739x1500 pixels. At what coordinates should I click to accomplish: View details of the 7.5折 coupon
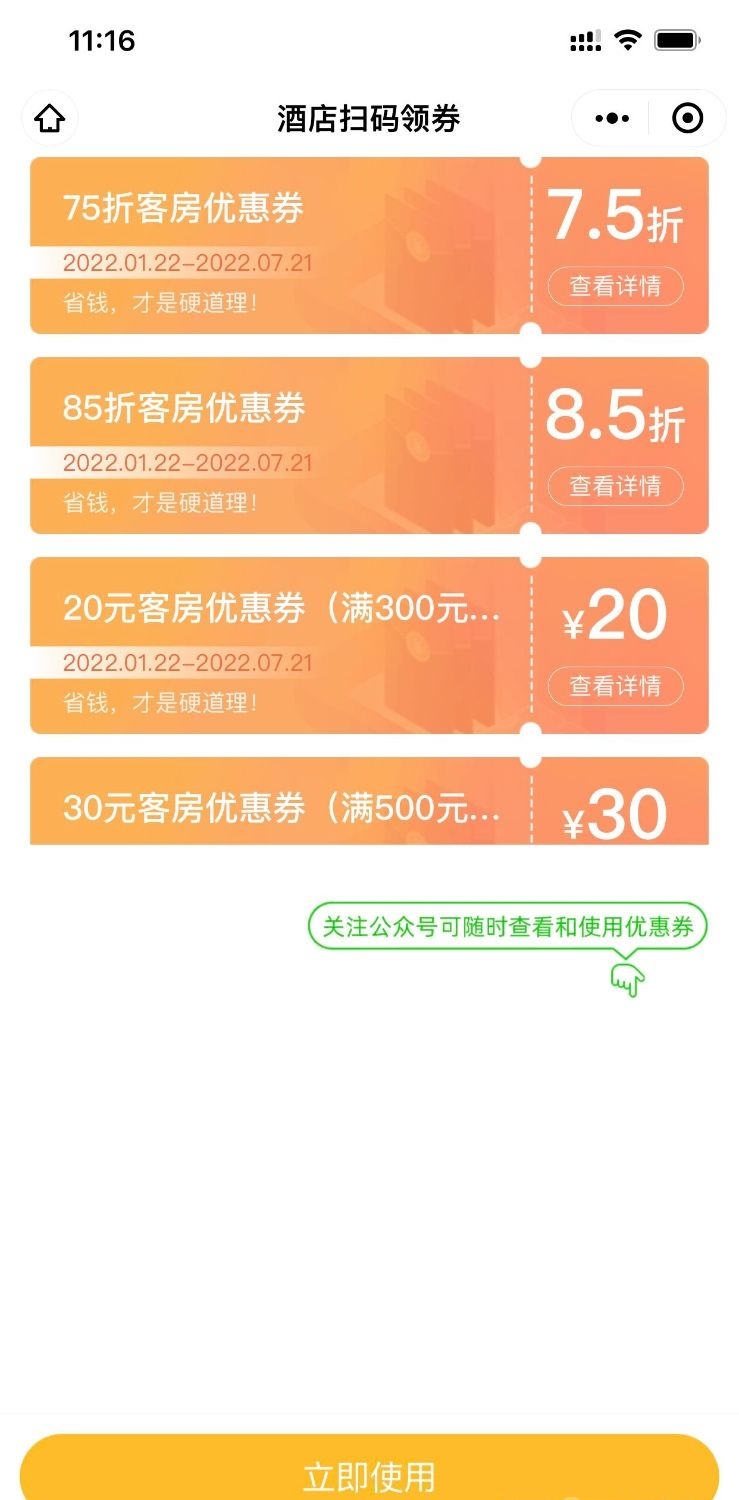tap(615, 286)
